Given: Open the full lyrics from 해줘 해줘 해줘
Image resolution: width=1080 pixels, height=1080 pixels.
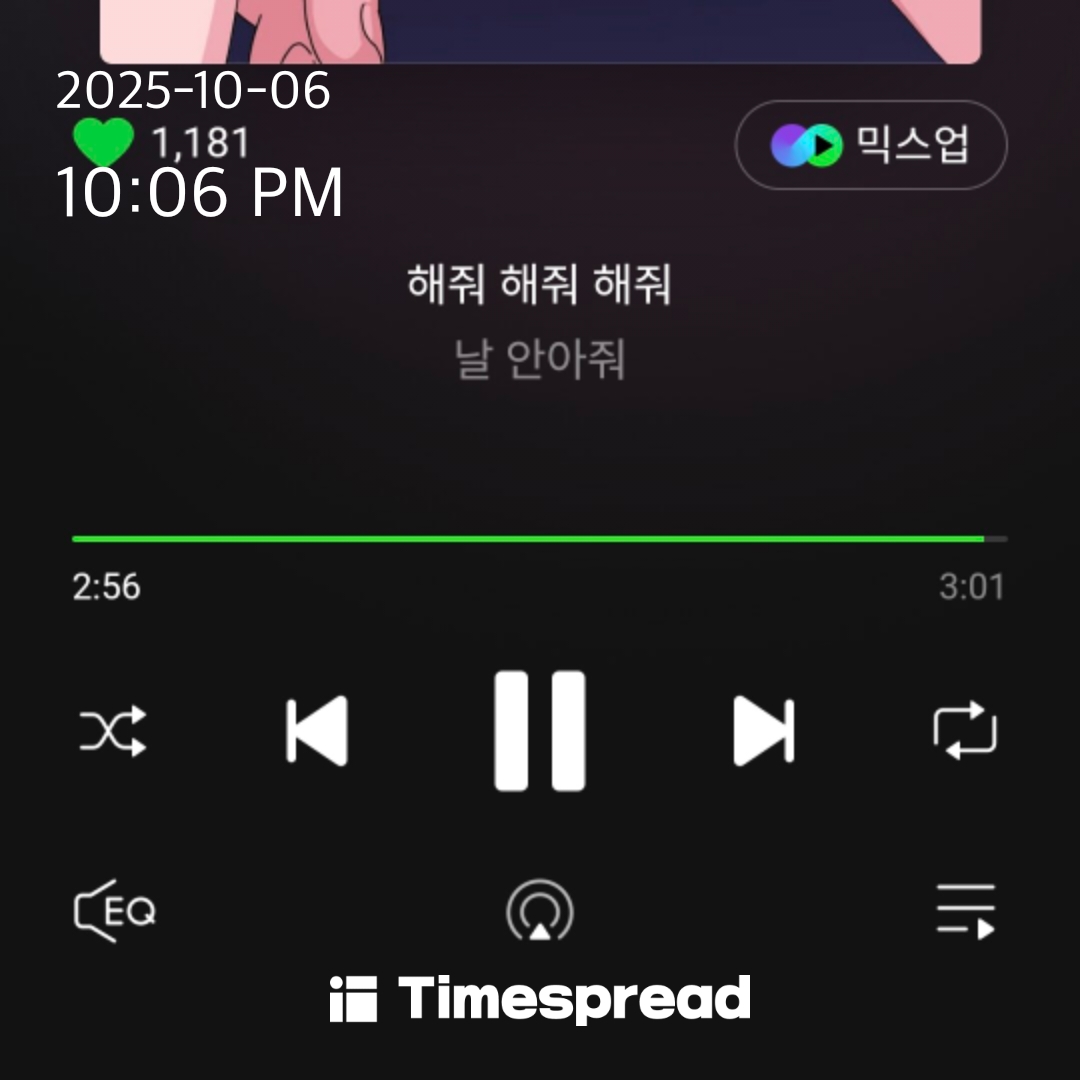Looking at the screenshot, I should [x=539, y=286].
